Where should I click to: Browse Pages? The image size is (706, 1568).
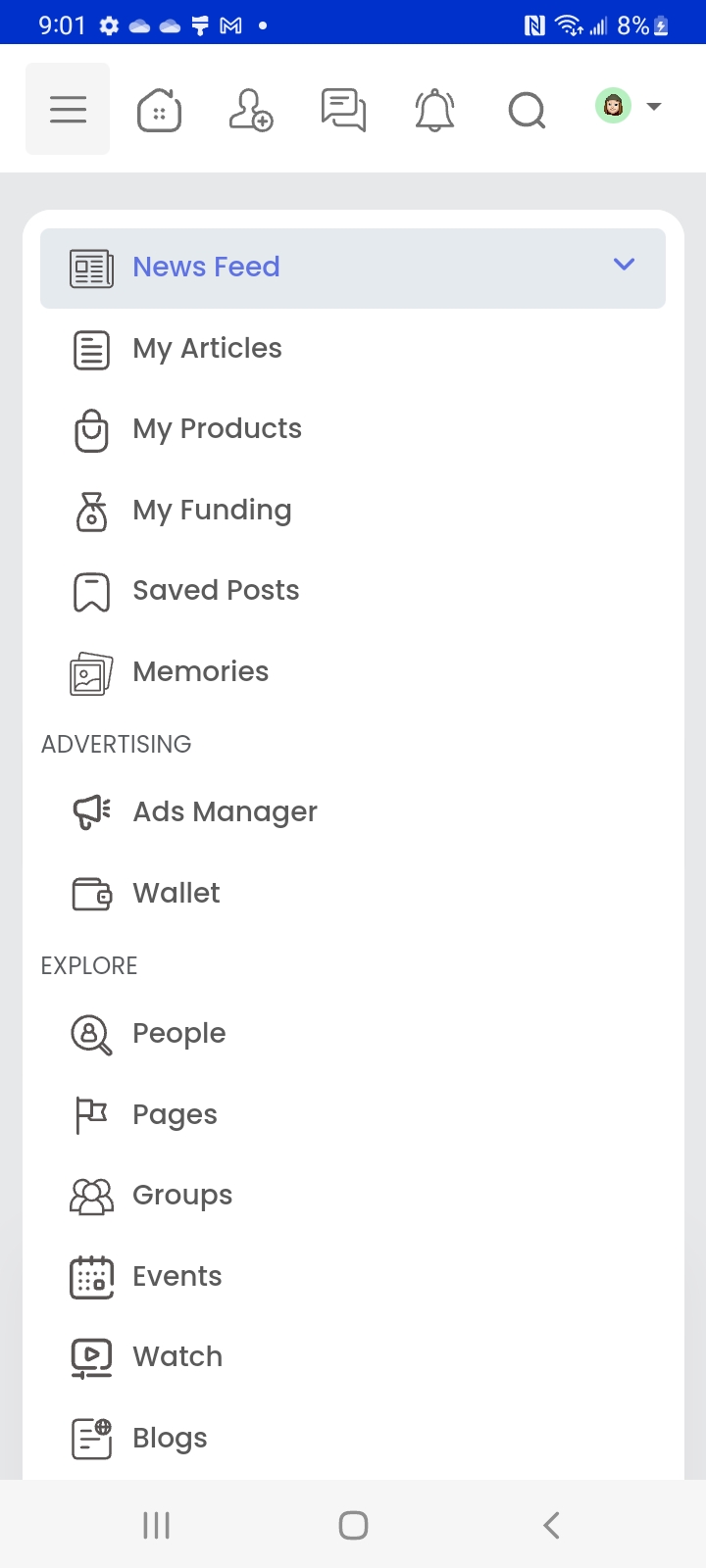pyautogui.click(x=175, y=1115)
